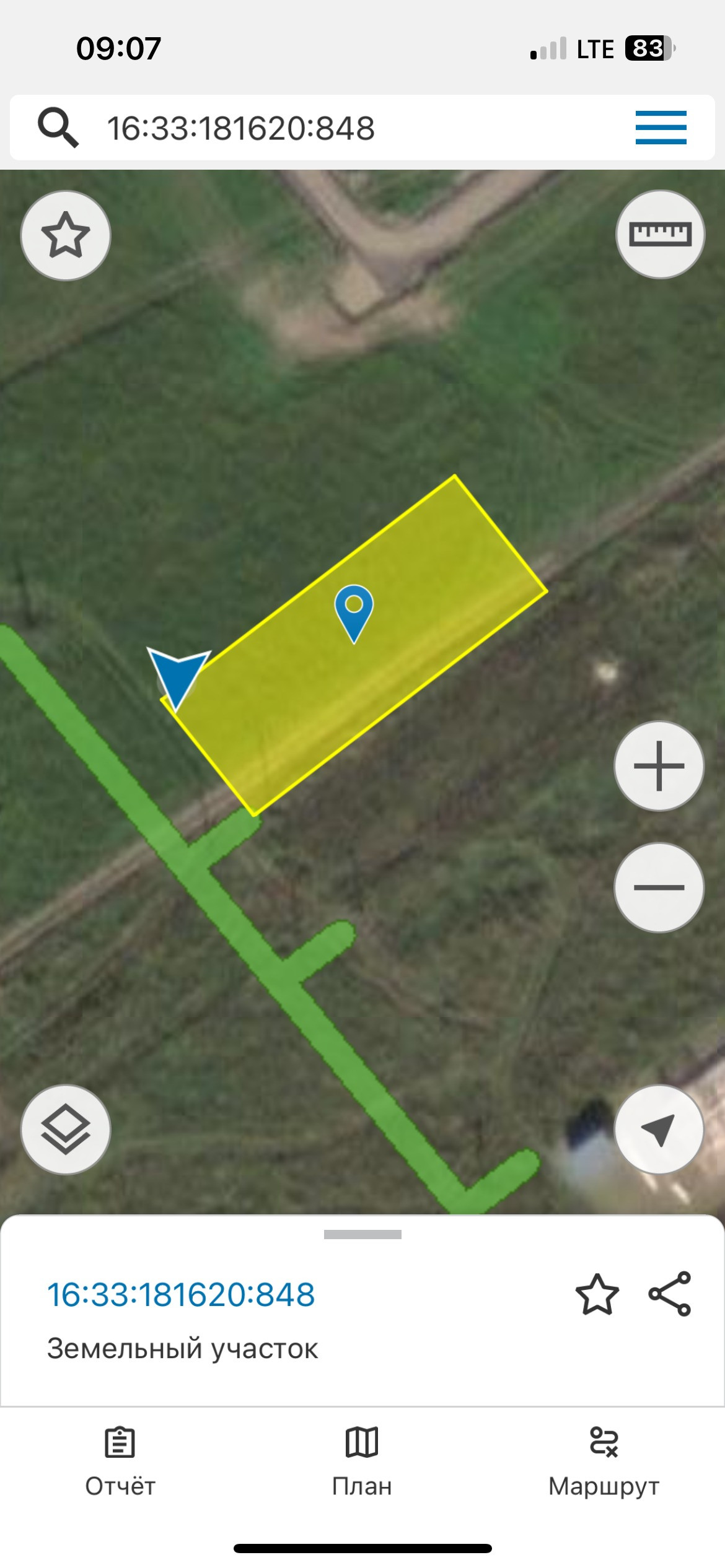725x1568 pixels.
Task: Open the map layers selector
Action: [66, 1130]
